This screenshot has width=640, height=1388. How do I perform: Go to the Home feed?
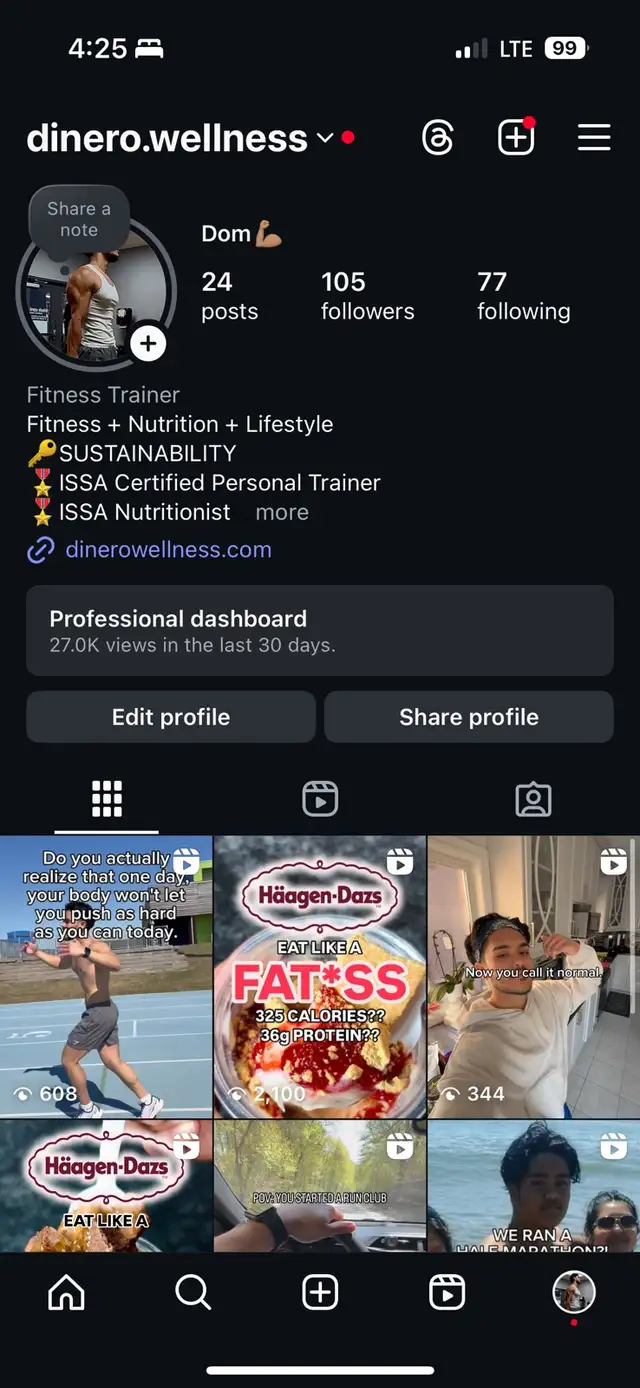(x=67, y=1293)
